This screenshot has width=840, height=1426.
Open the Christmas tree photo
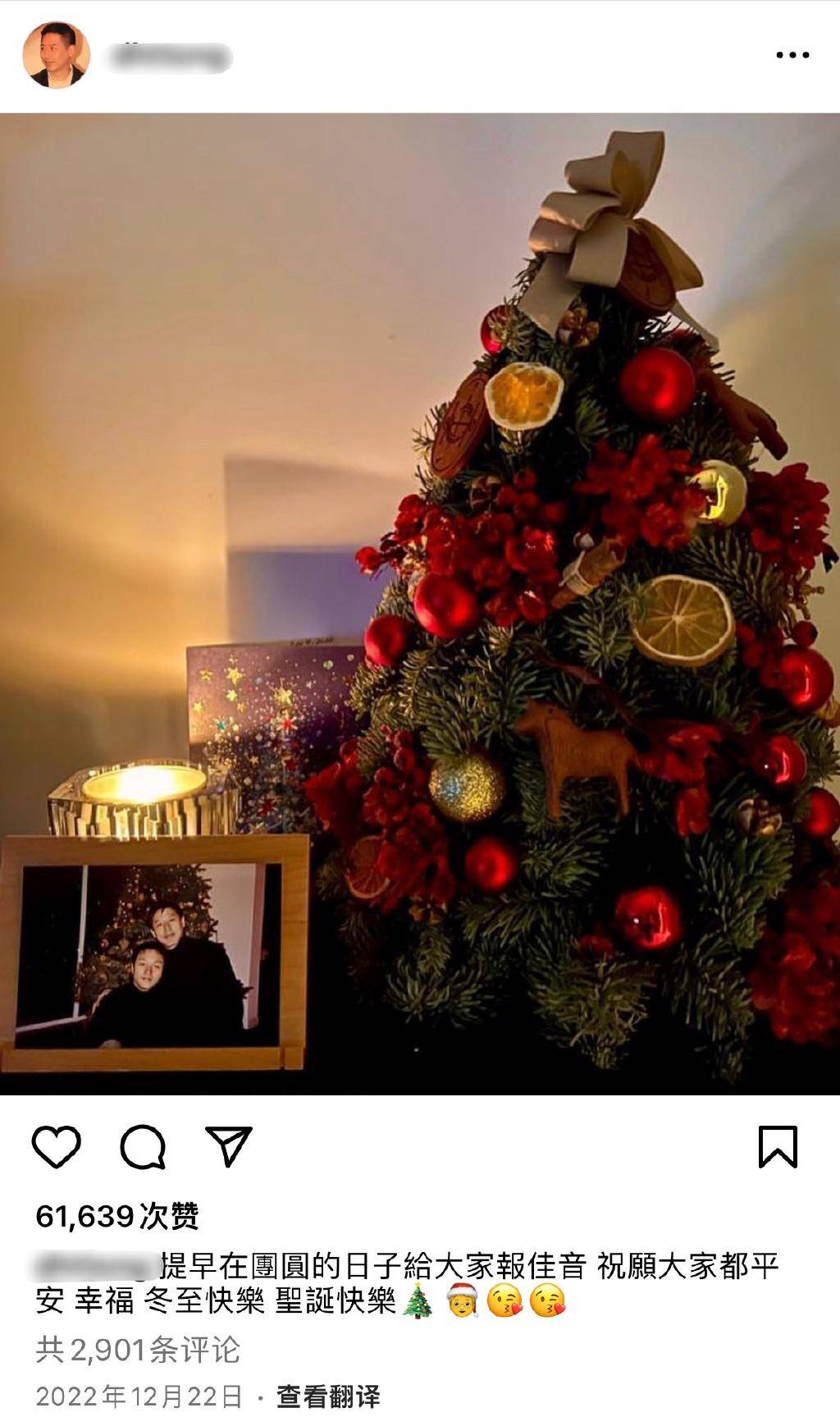420,603
